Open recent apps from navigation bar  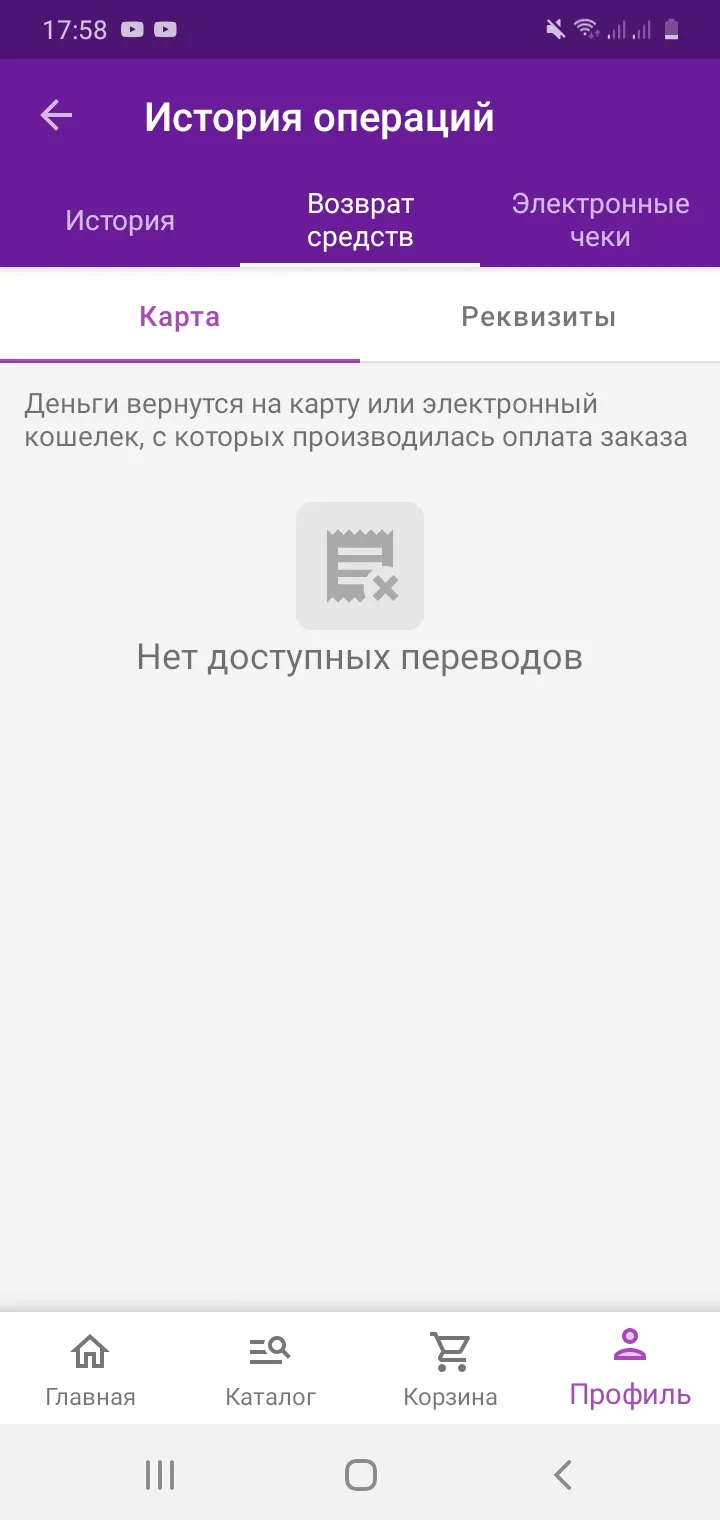click(160, 1474)
